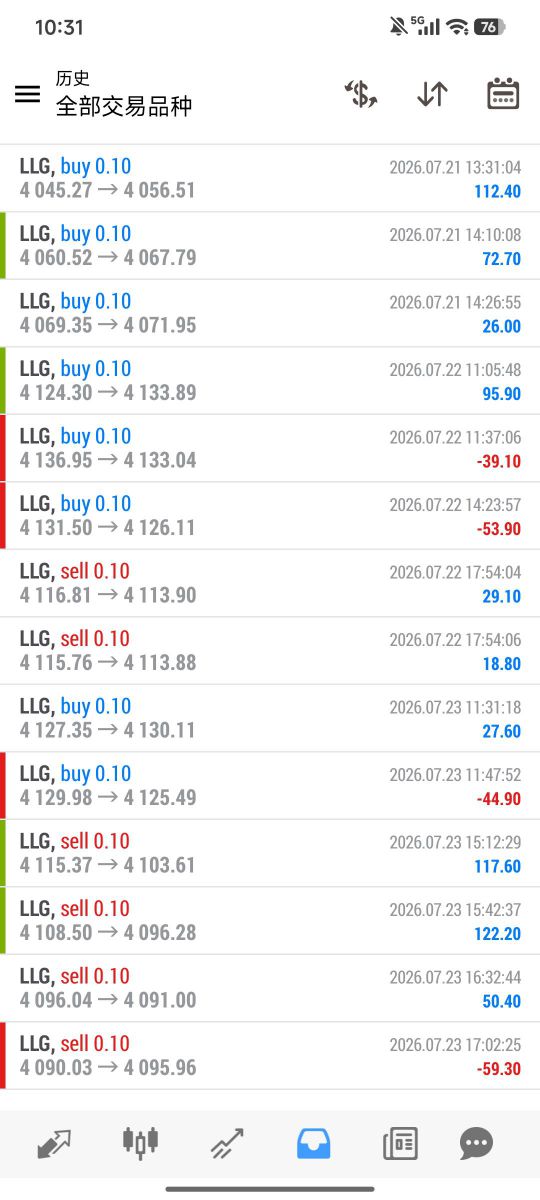Viewport: 540px width, 1200px height.
Task: Open the sort order arrows
Action: (x=432, y=94)
